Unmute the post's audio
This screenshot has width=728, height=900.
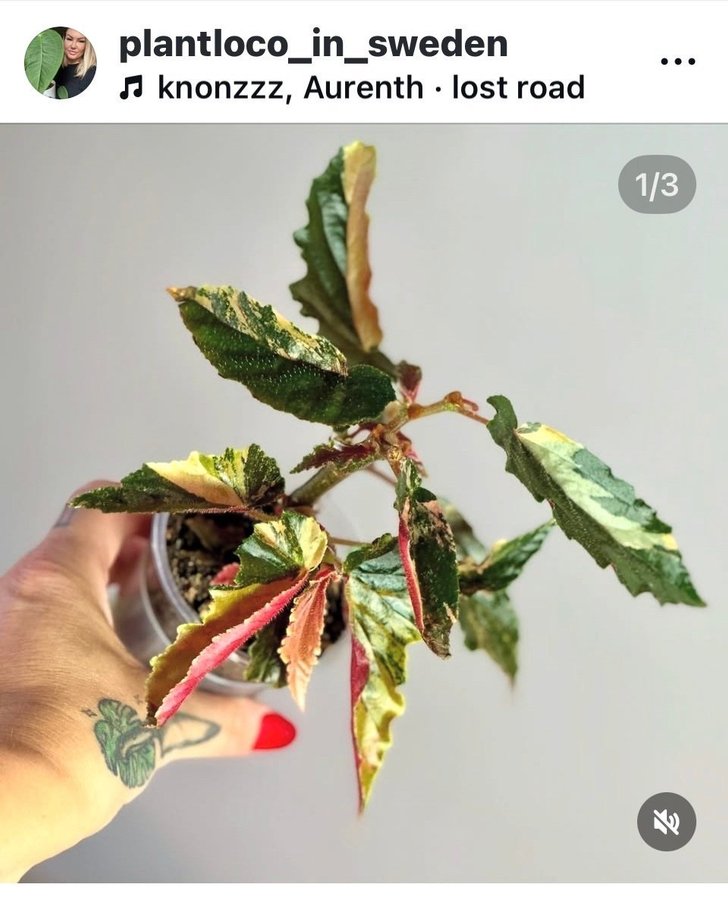(666, 822)
